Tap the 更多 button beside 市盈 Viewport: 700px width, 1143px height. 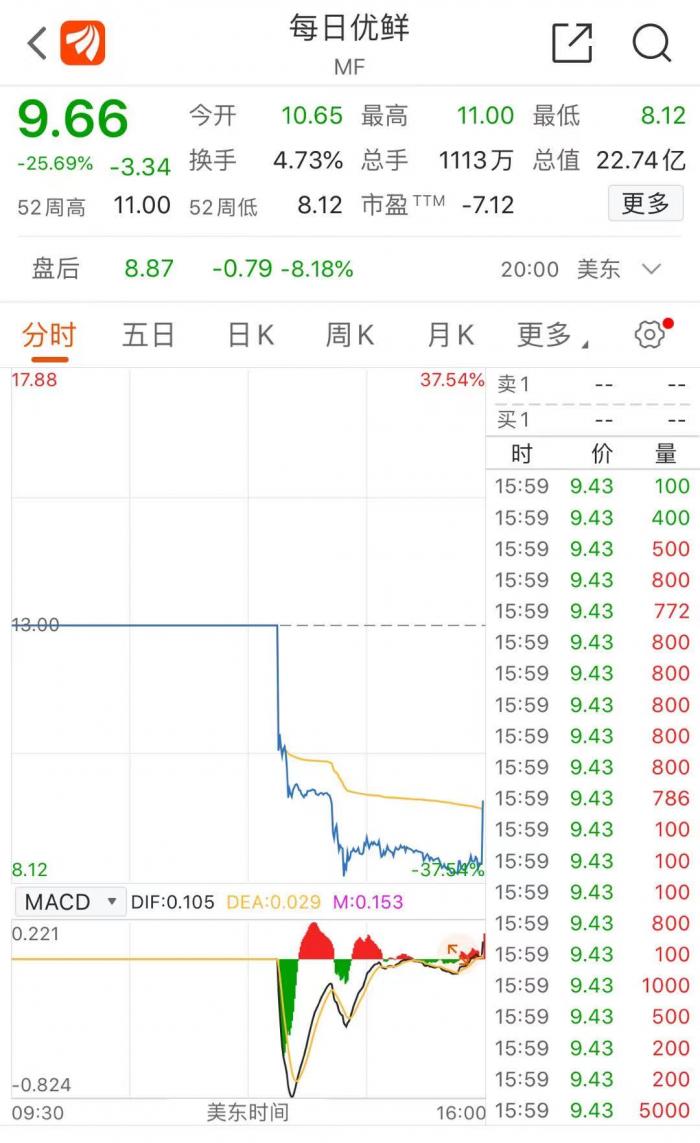tap(645, 204)
